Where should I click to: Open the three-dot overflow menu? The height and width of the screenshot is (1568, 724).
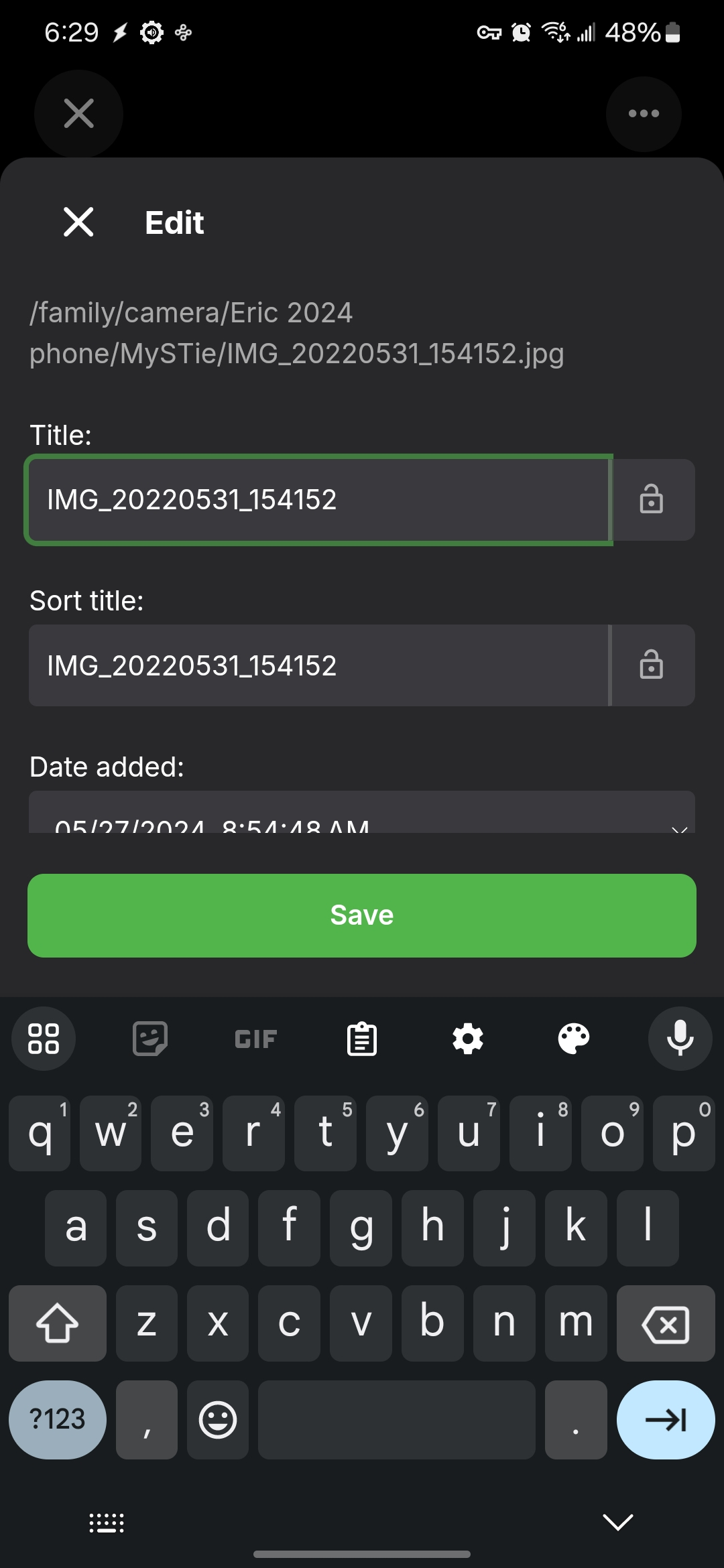point(644,113)
